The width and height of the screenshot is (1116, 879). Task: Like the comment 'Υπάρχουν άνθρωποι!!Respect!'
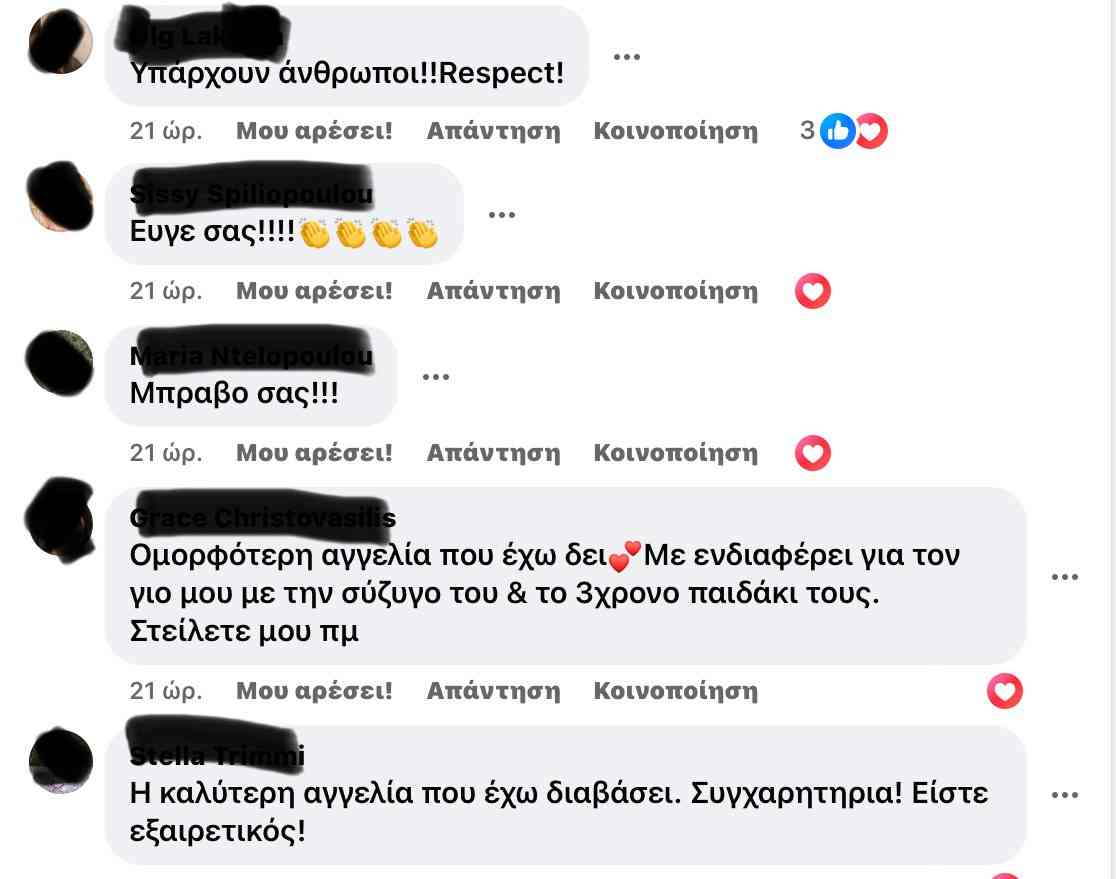(314, 131)
